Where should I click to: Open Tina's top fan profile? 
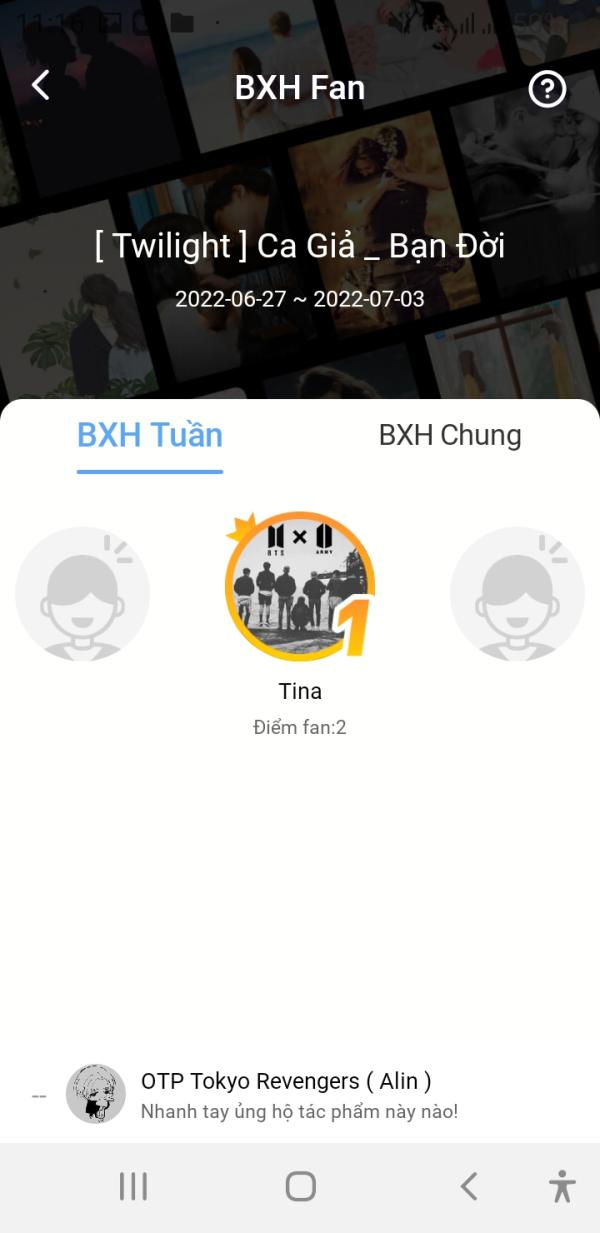pos(300,587)
